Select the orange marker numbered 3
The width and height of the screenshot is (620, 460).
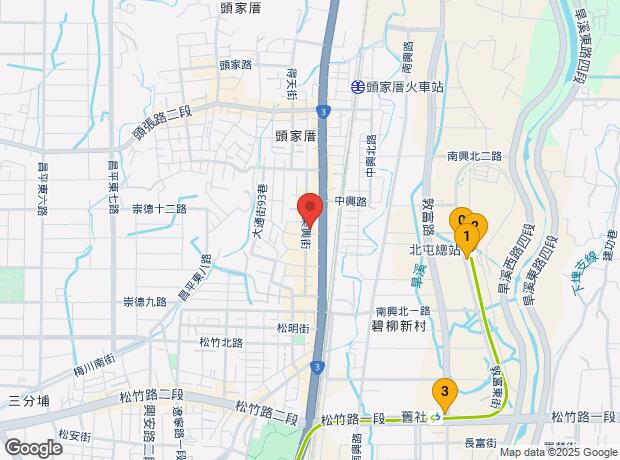444,391
